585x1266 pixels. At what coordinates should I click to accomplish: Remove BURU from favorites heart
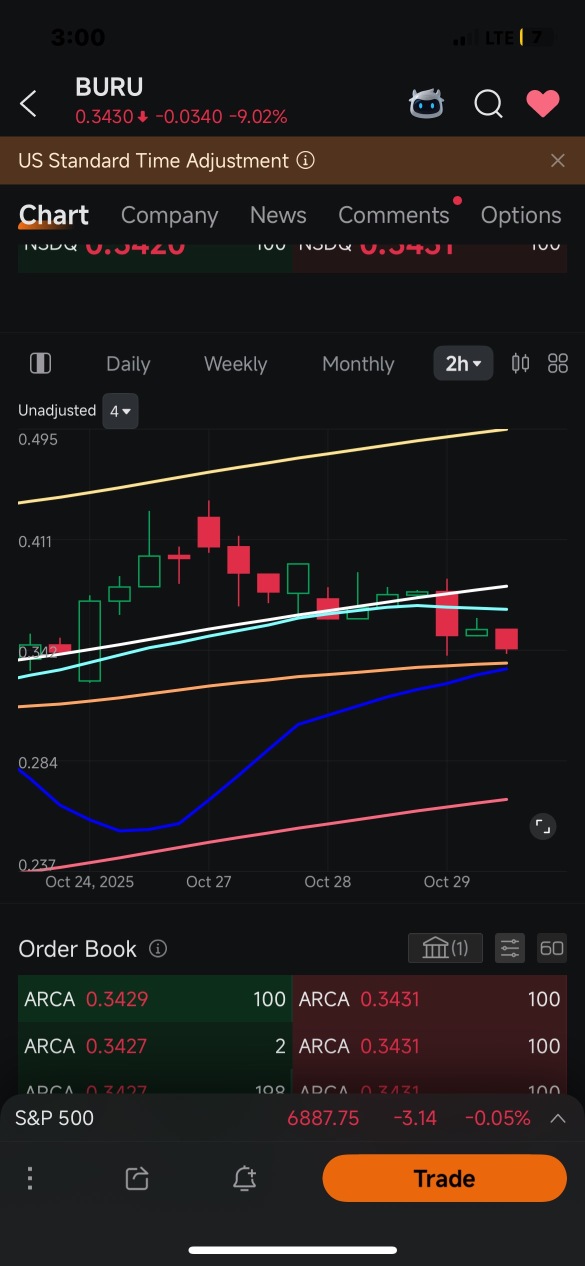[x=543, y=103]
